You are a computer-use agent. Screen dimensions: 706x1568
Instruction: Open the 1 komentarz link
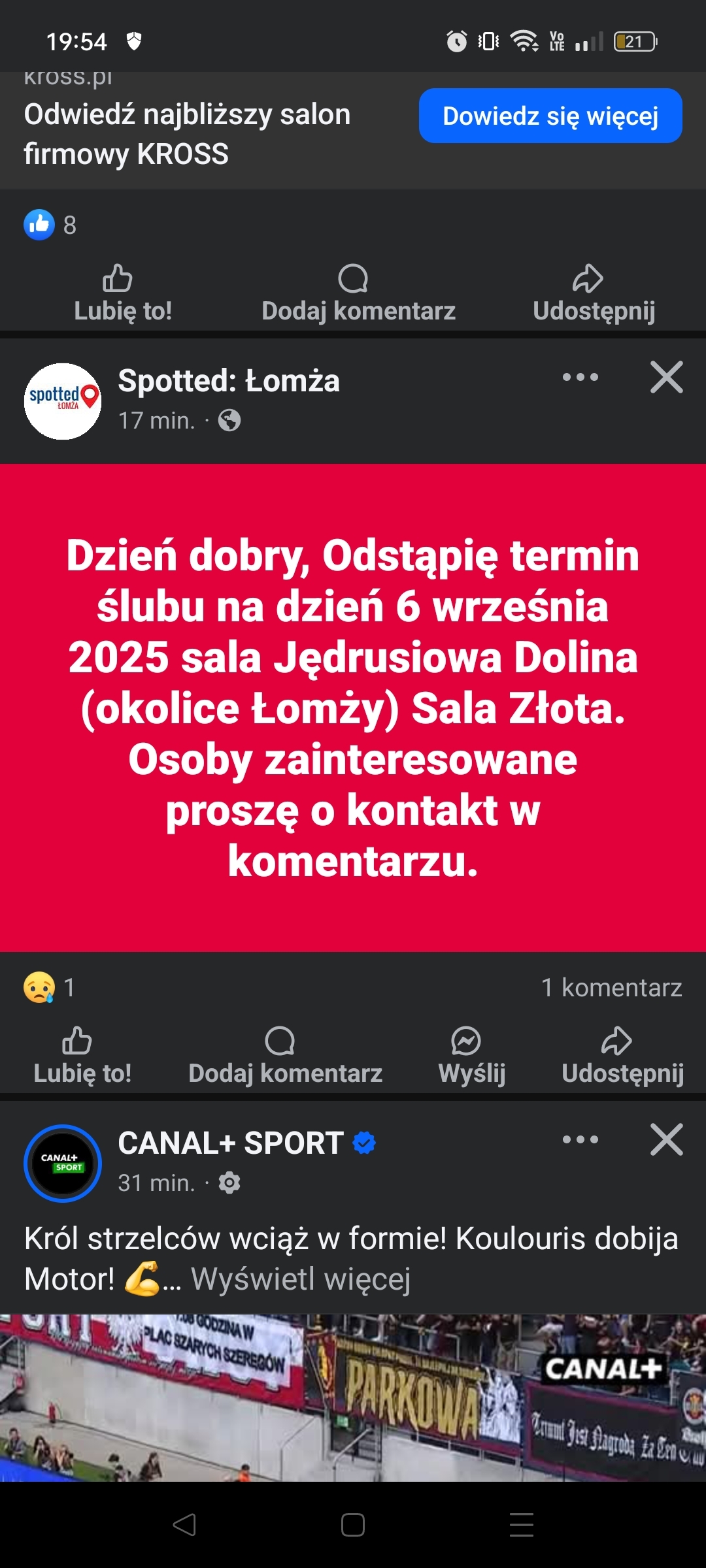[x=611, y=987]
